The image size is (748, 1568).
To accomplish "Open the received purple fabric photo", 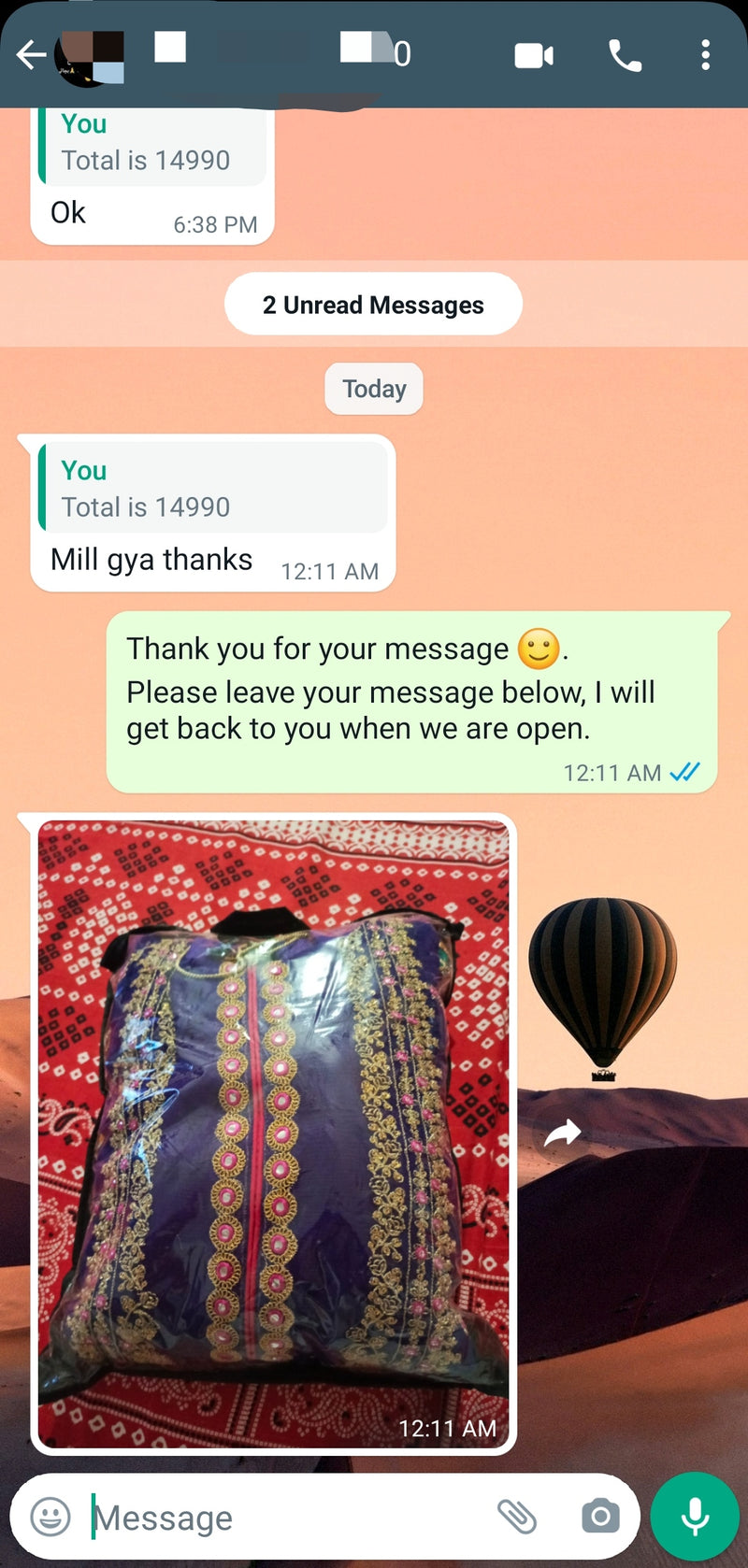I will point(273,1133).
